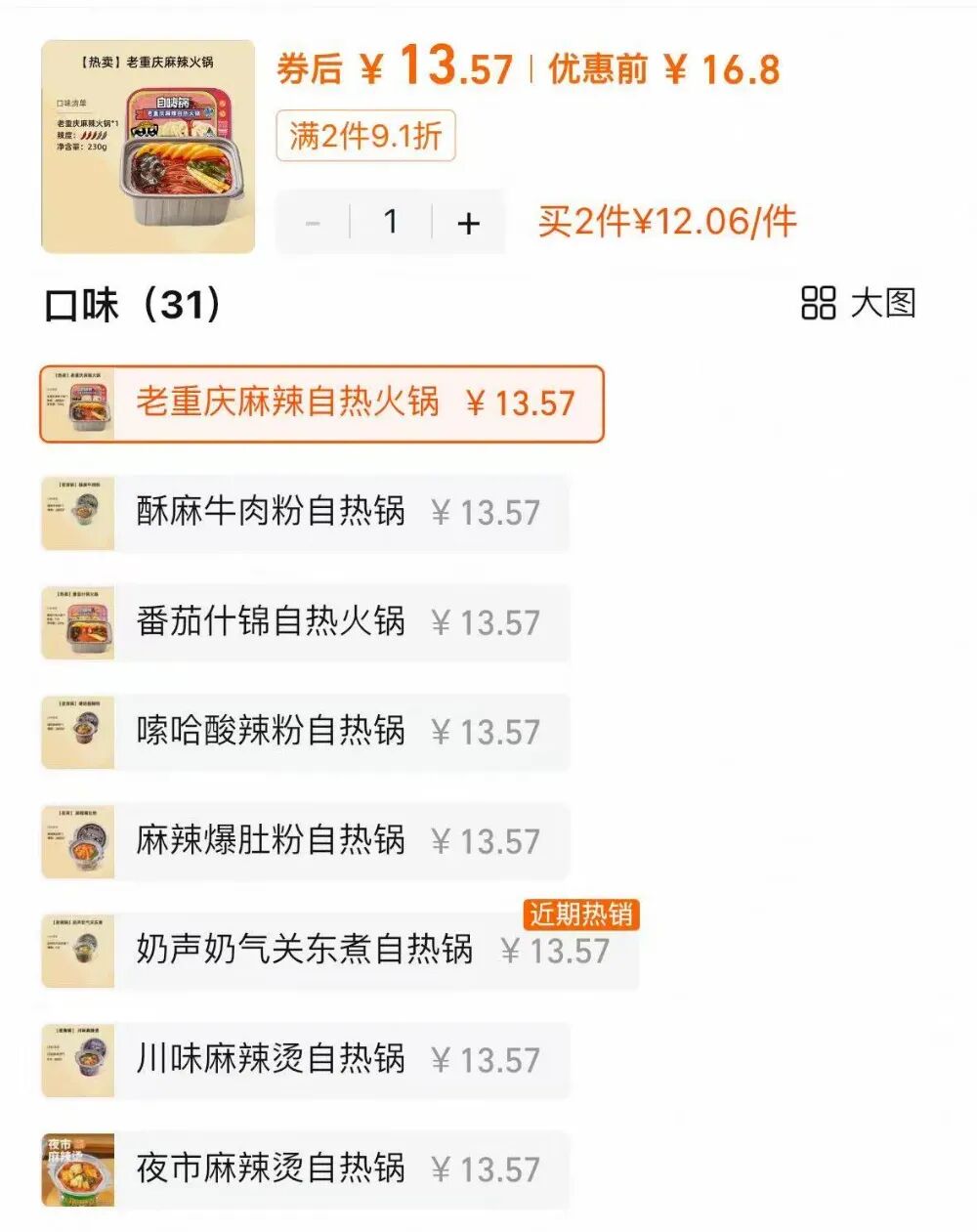Screen dimensions: 977x1232
Task: Choose 麻辣爆肚粉自热锅
Action: tap(305, 841)
